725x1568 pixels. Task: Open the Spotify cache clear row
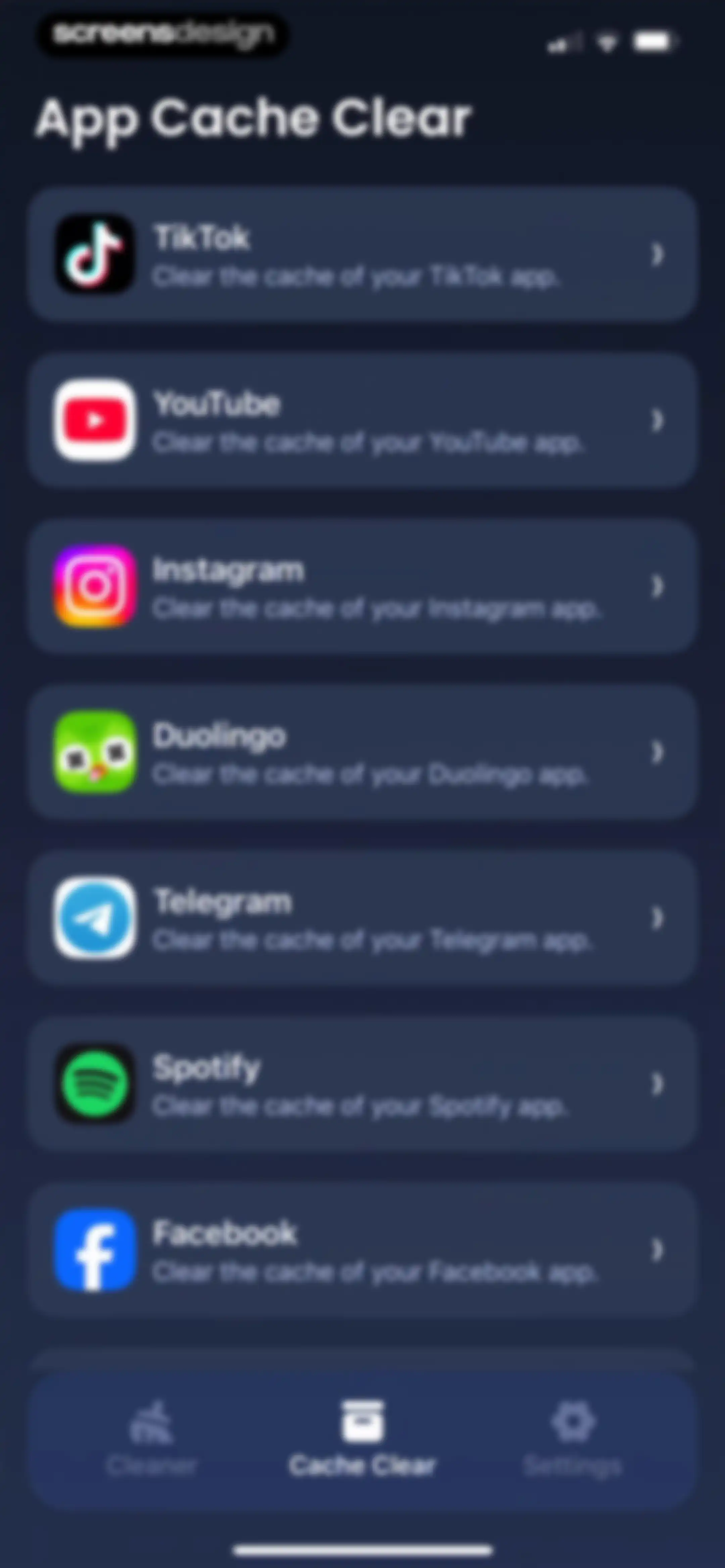tap(362, 1084)
